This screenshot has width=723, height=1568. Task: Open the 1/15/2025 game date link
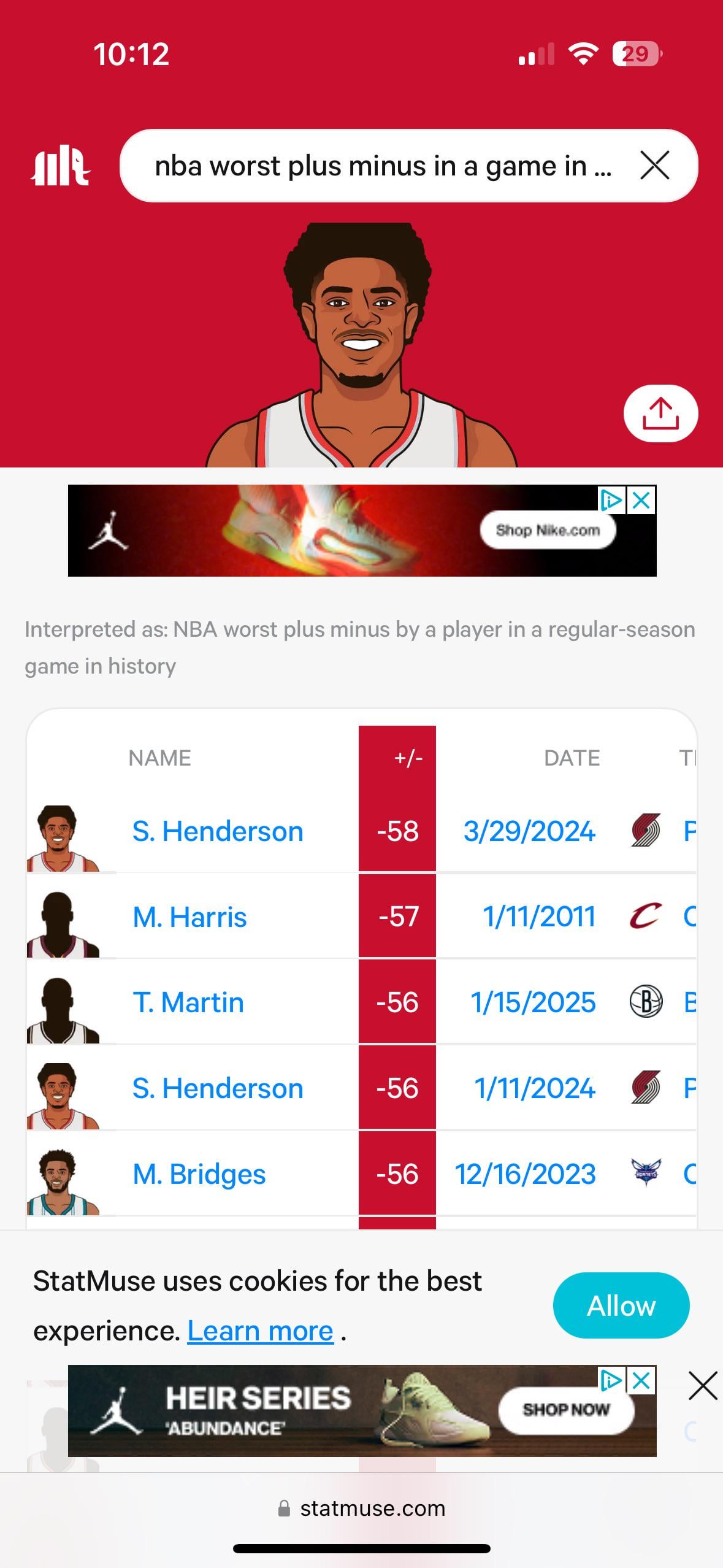[532, 1004]
